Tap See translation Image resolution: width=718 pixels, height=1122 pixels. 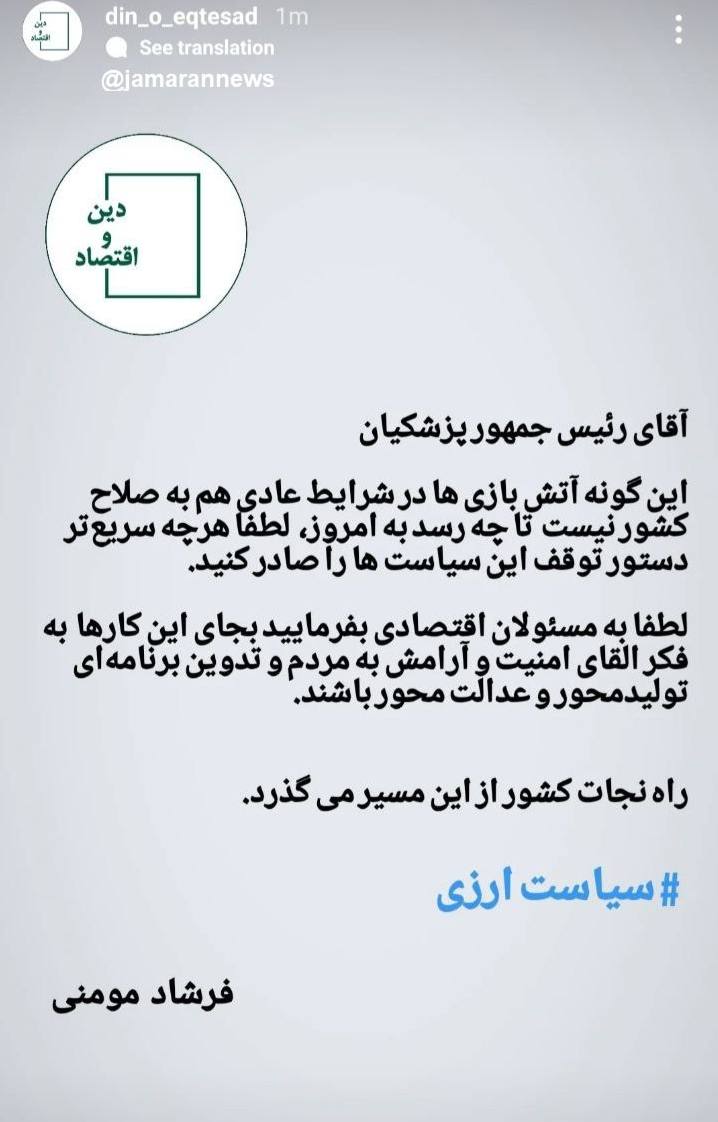(205, 47)
